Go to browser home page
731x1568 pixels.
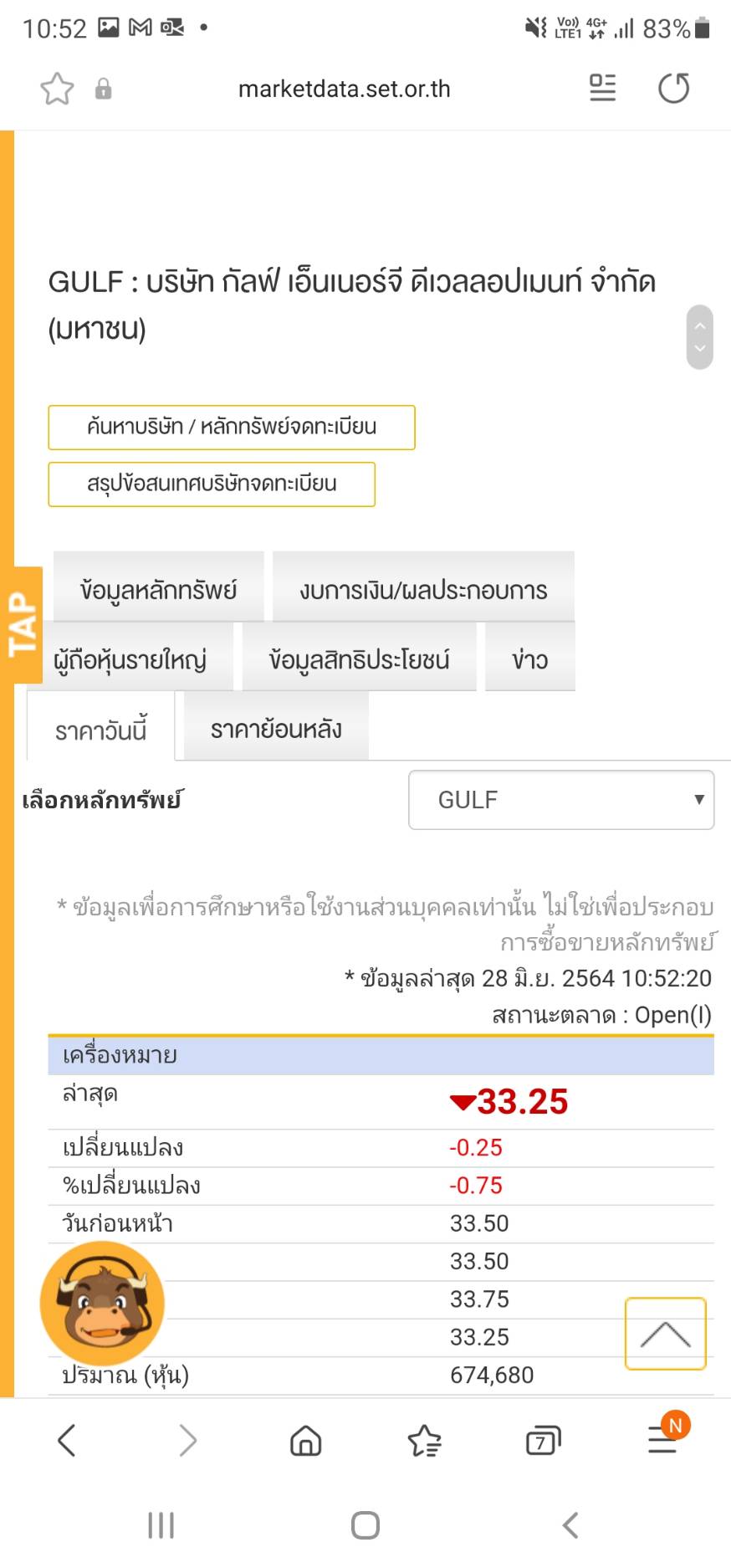(305, 1441)
